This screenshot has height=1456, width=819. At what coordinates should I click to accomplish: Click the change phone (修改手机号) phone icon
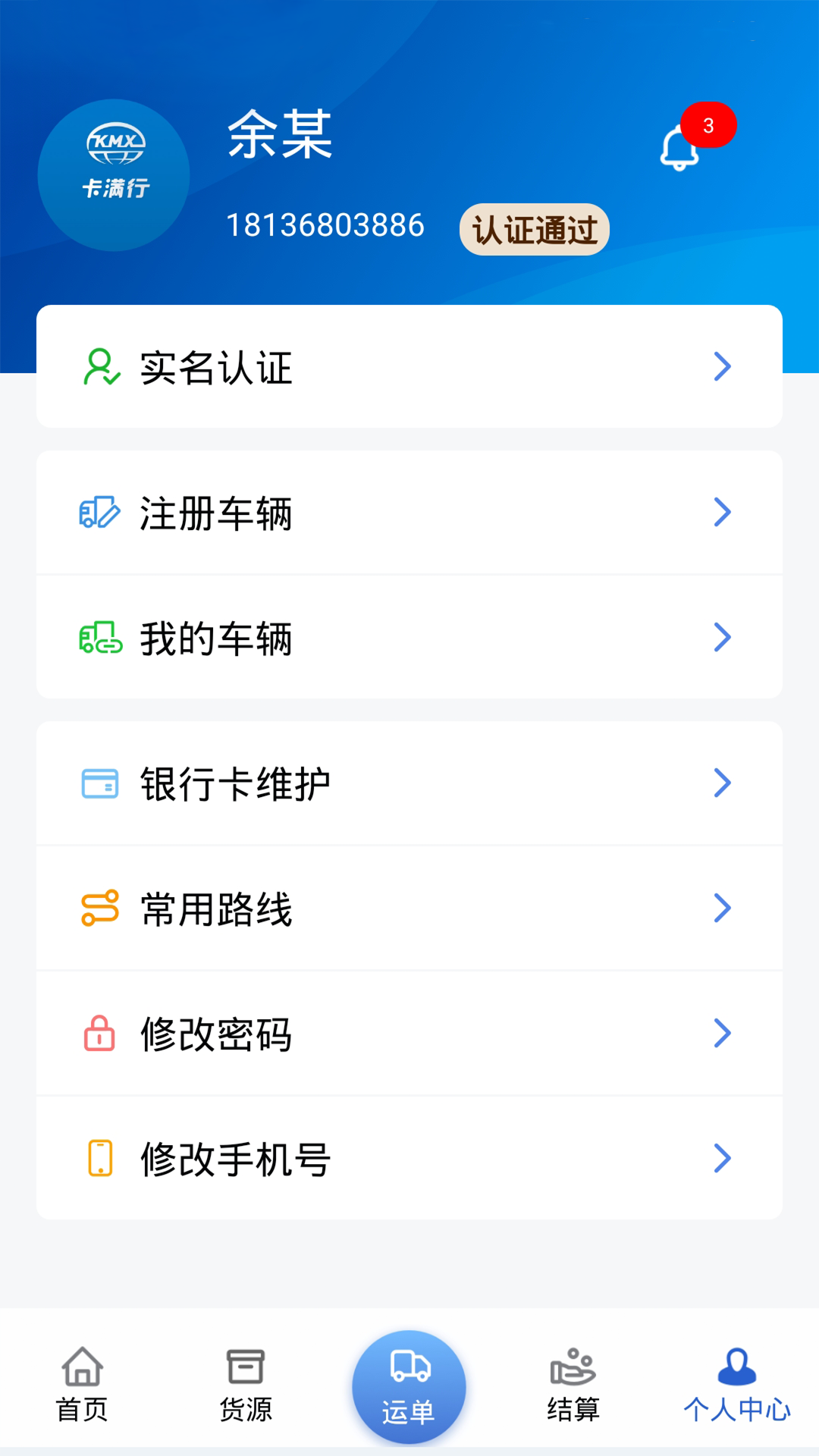(99, 1156)
